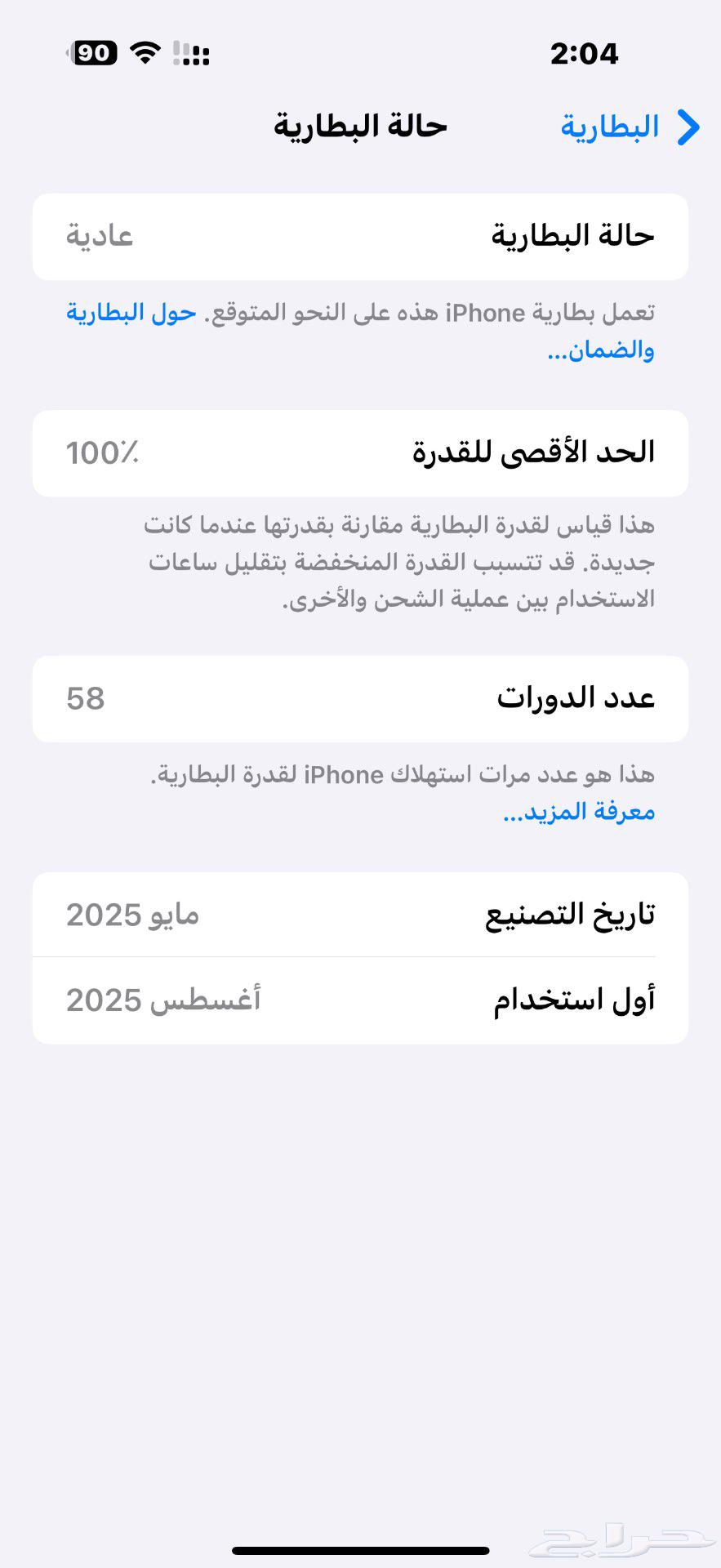Select the حالة البطارية row

360,236
